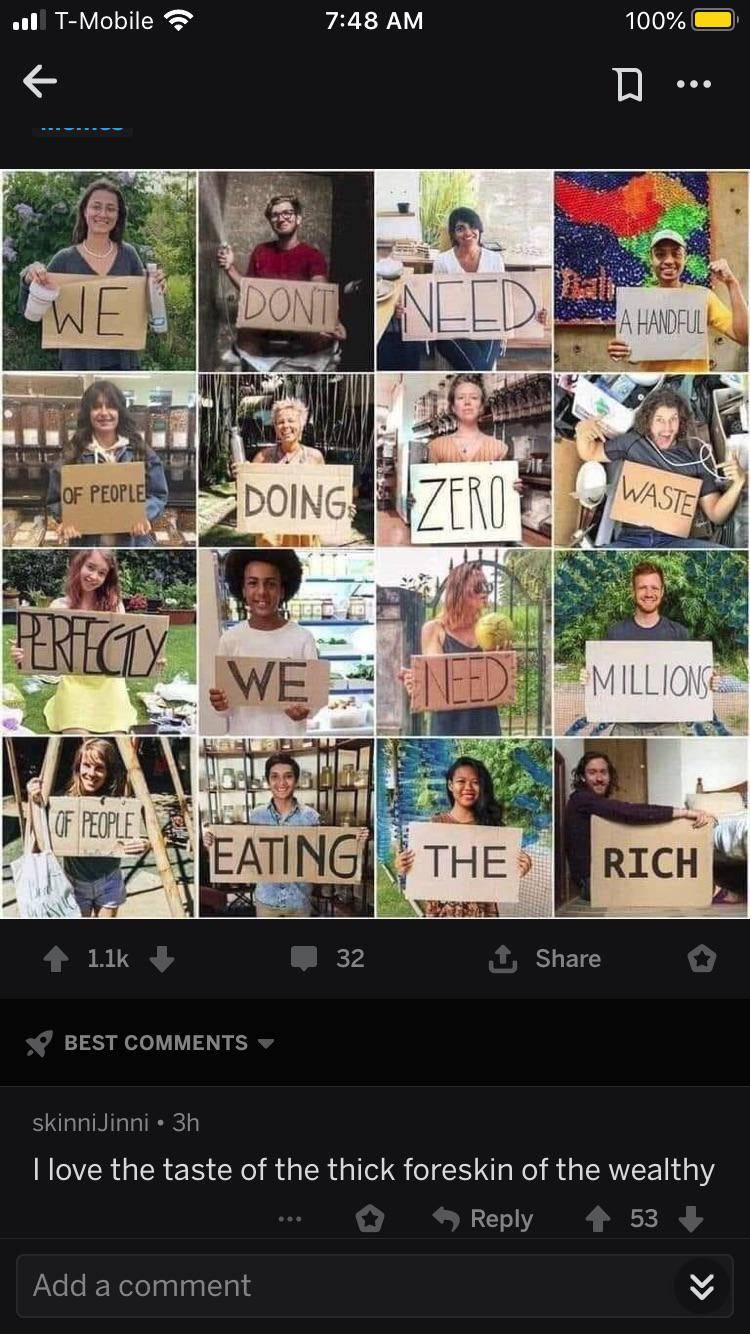Share this post
The width and height of the screenshot is (750, 1334).
click(545, 959)
